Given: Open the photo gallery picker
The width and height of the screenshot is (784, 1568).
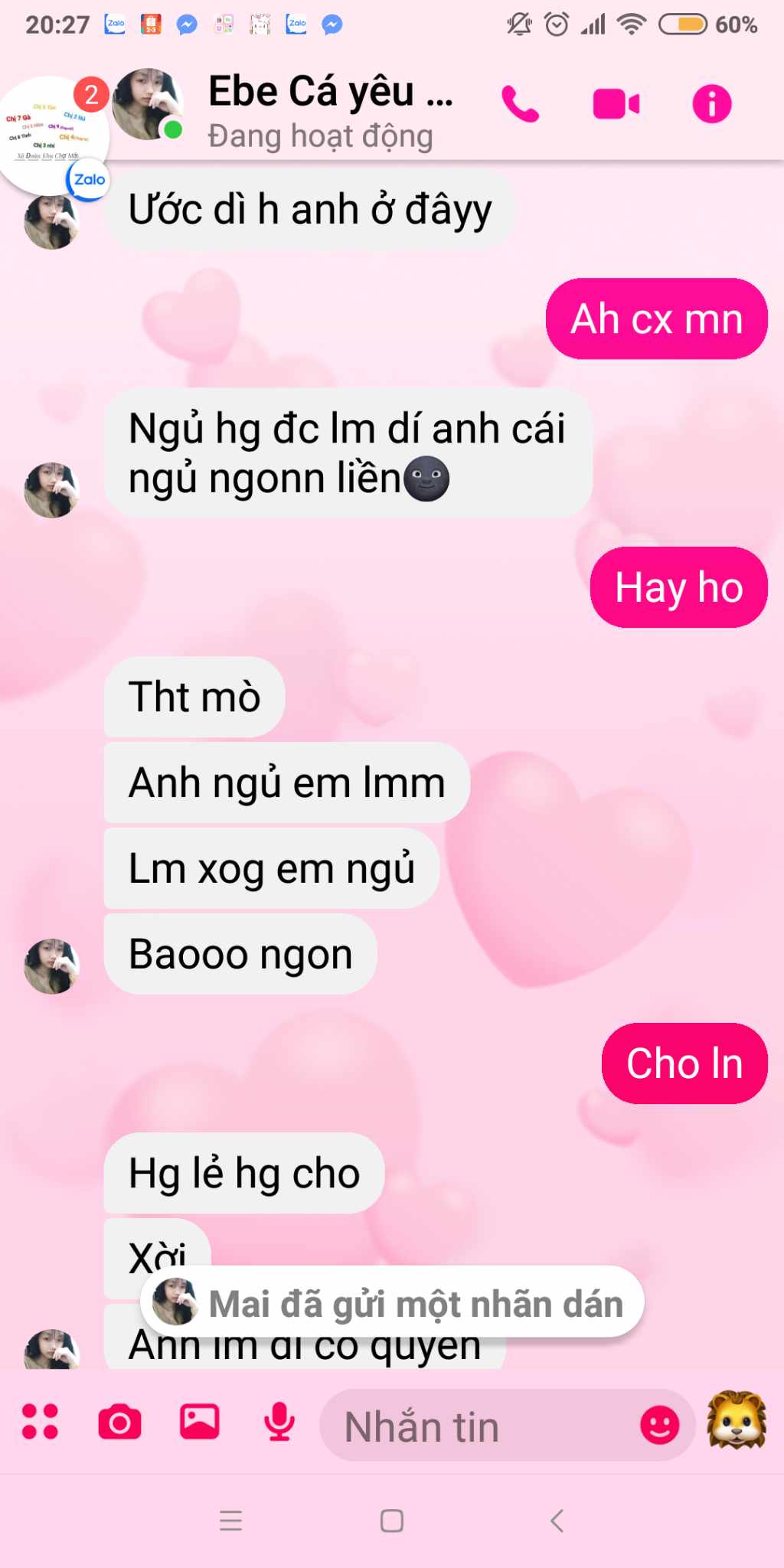Looking at the screenshot, I should pos(199,1422).
